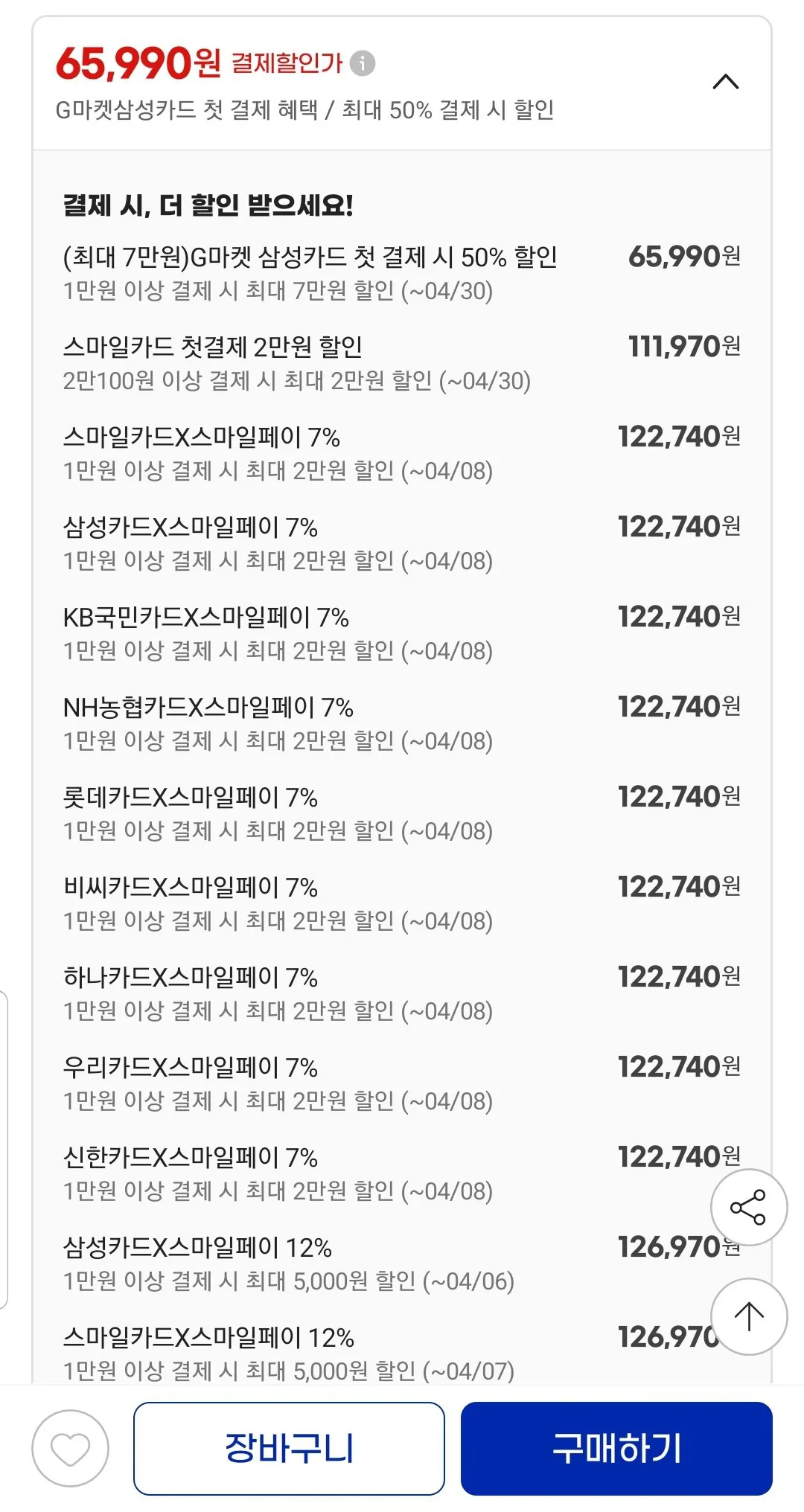Open the payment discount info tooltip
The image size is (804, 1512).
(x=363, y=65)
